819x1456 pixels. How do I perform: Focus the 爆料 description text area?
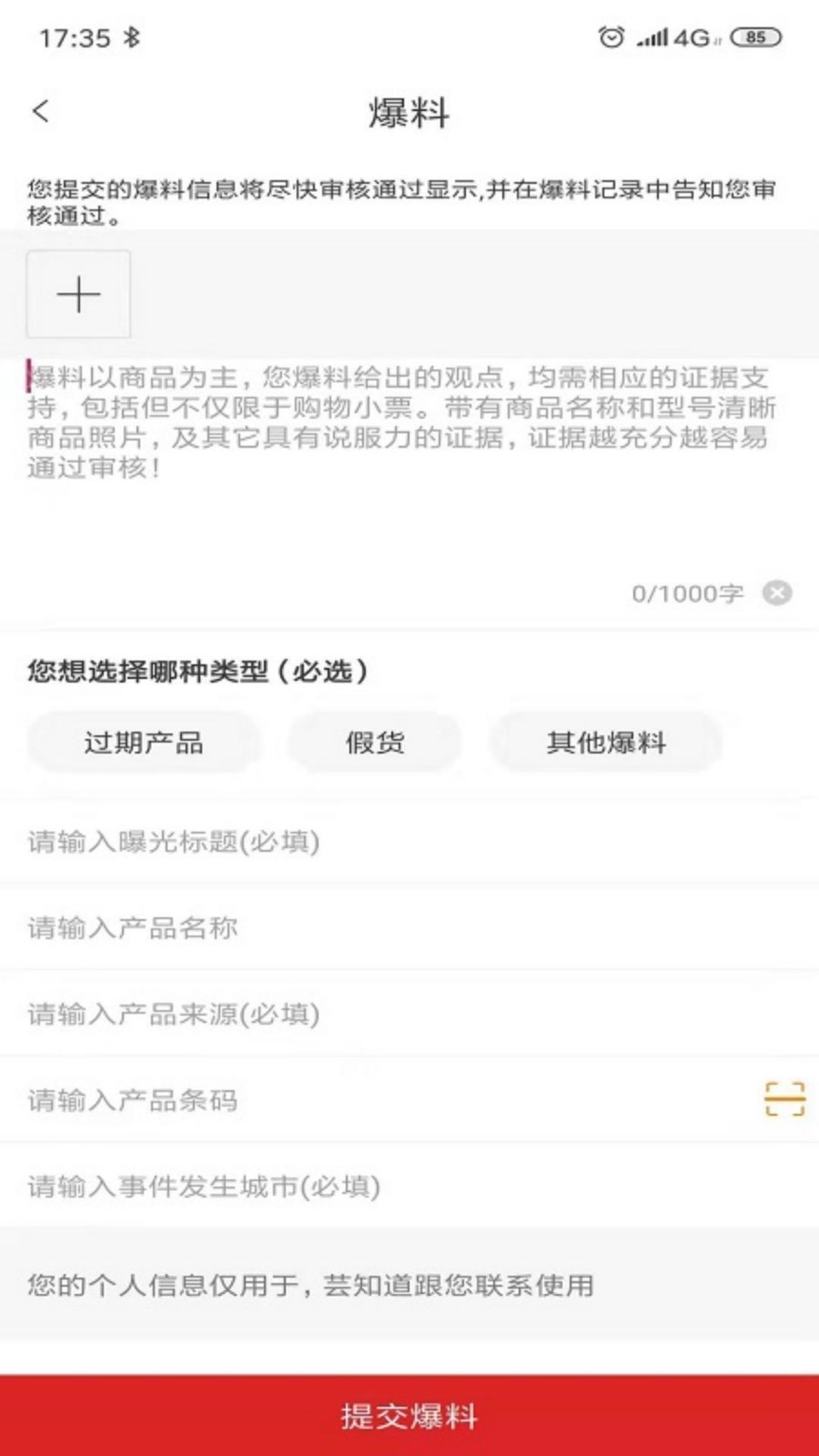pyautogui.click(x=400, y=455)
